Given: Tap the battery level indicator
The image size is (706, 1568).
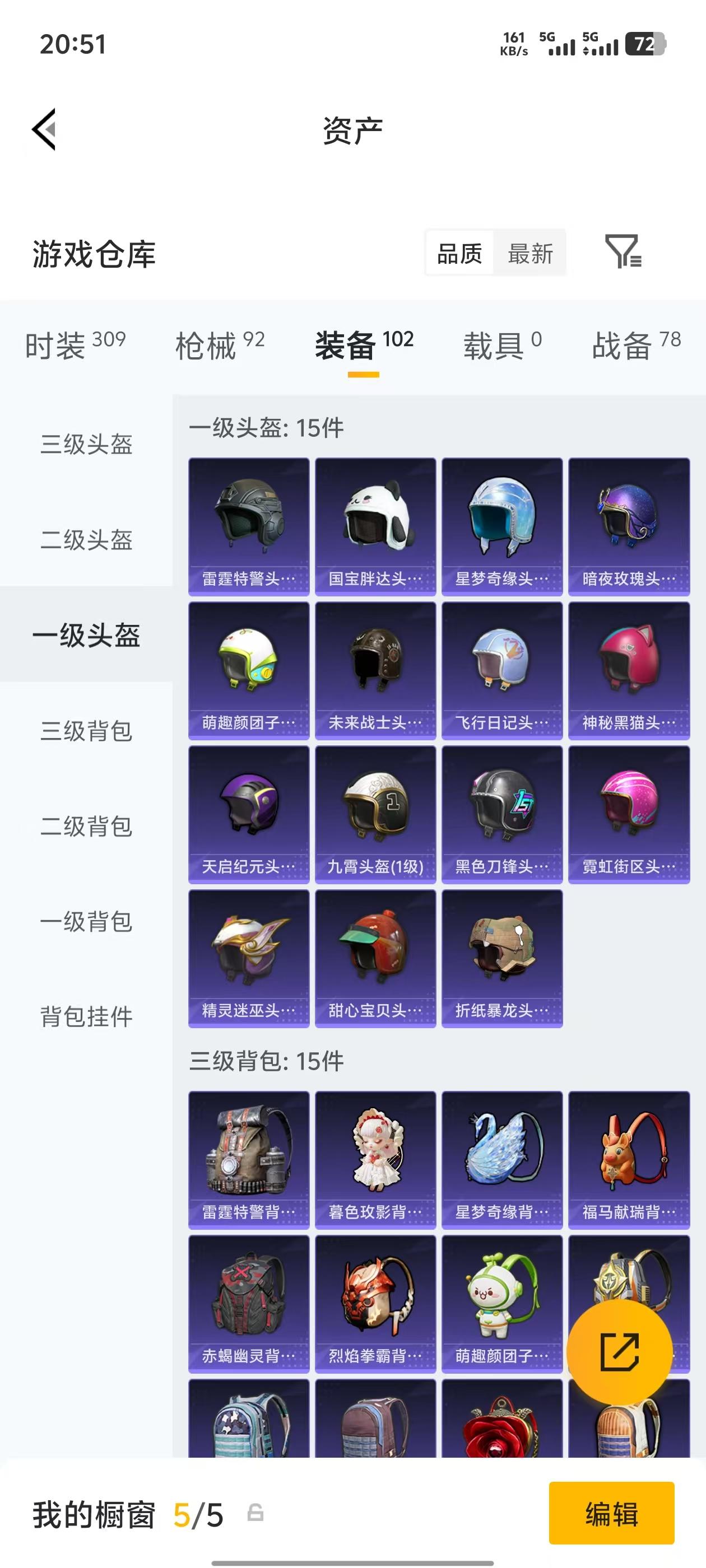Looking at the screenshot, I should click(x=644, y=44).
